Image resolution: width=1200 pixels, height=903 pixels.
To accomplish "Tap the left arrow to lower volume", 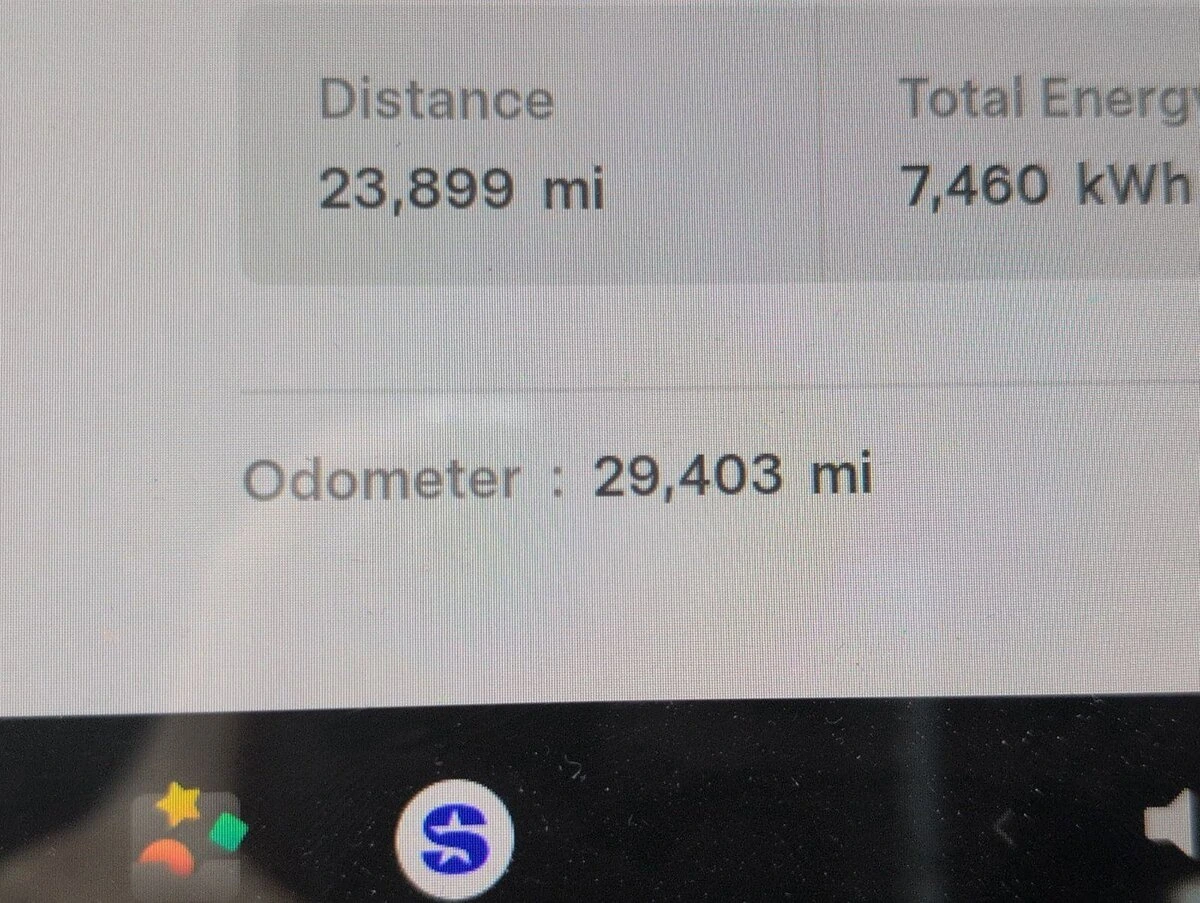I will (x=1006, y=826).
